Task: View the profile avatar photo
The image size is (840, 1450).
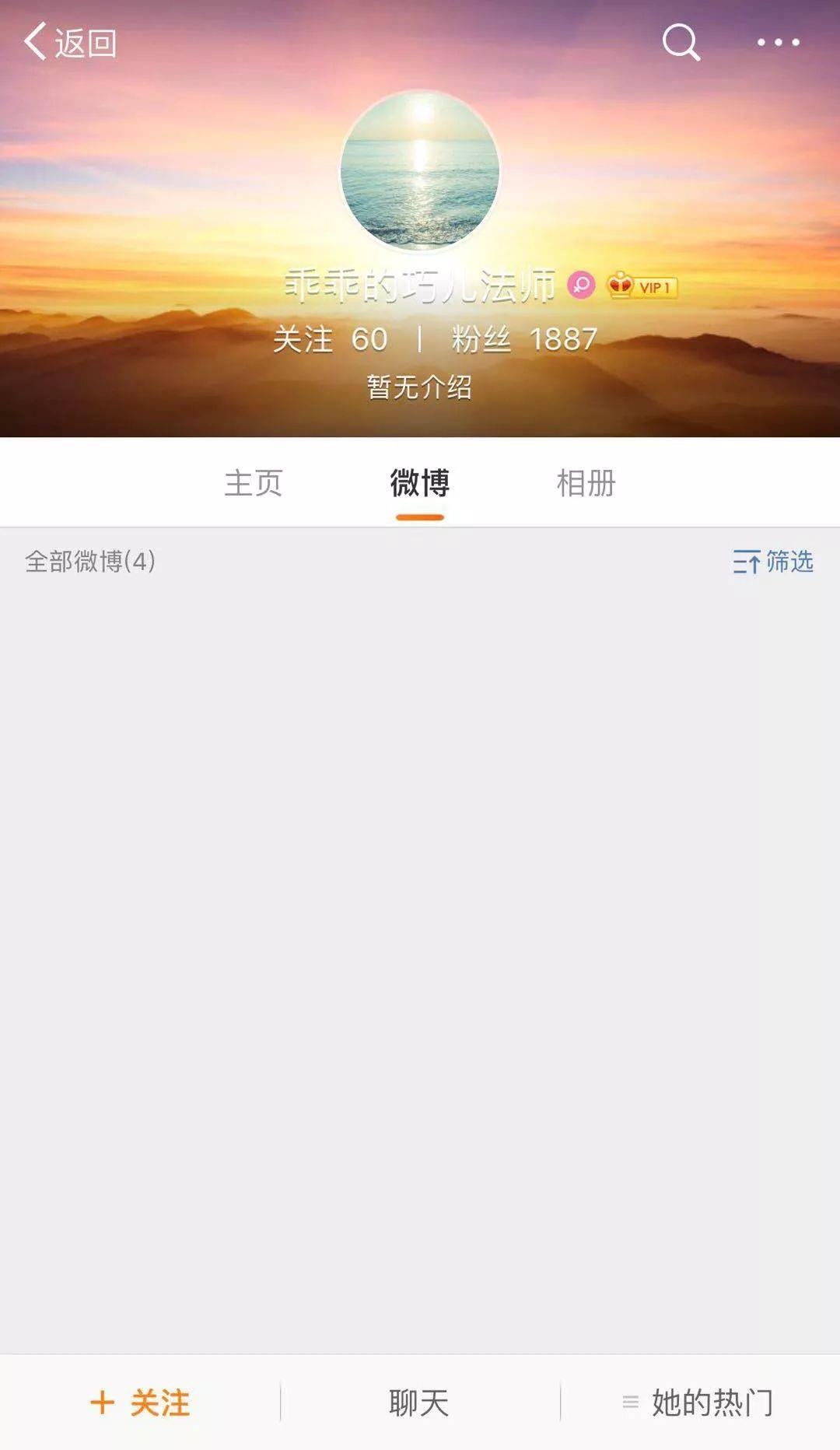Action: tap(420, 171)
